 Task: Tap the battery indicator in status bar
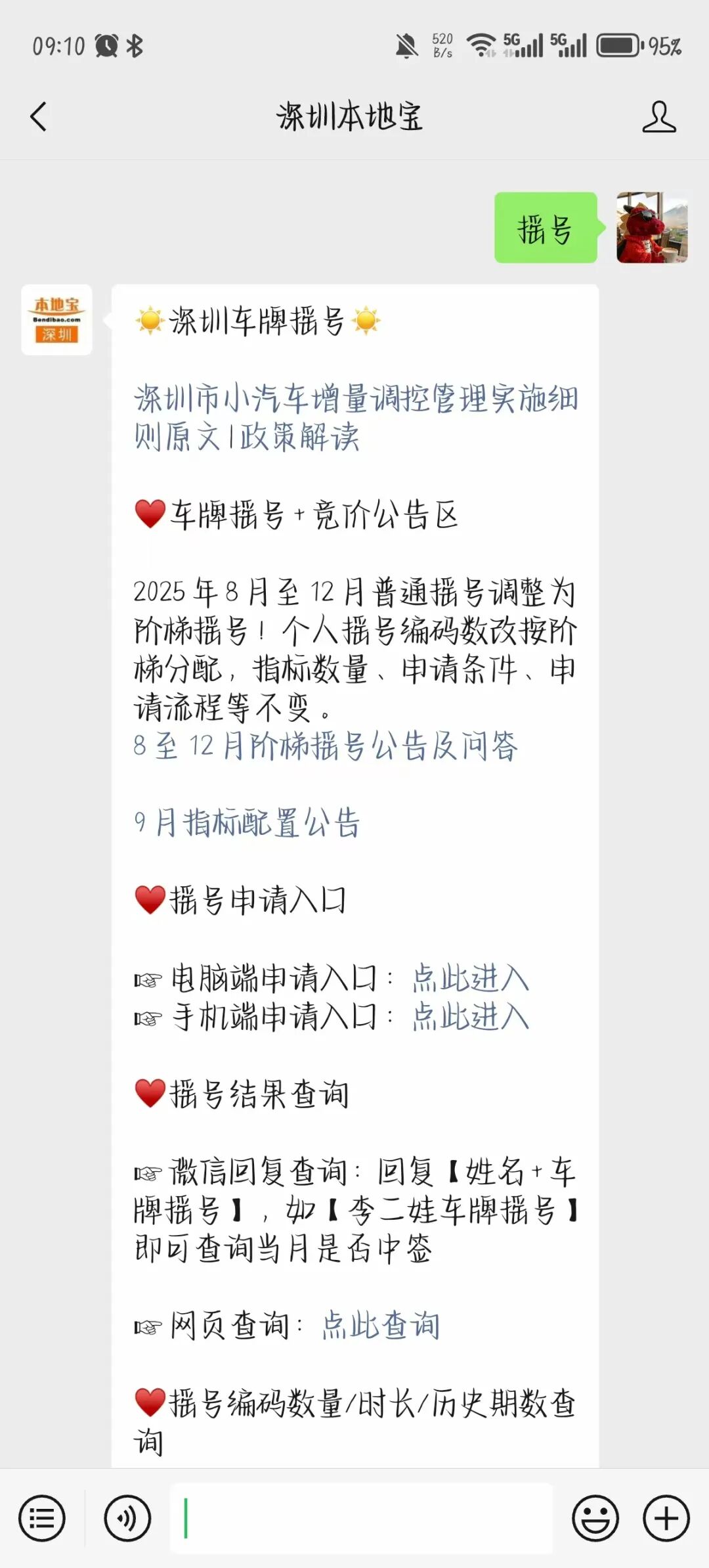[x=616, y=46]
